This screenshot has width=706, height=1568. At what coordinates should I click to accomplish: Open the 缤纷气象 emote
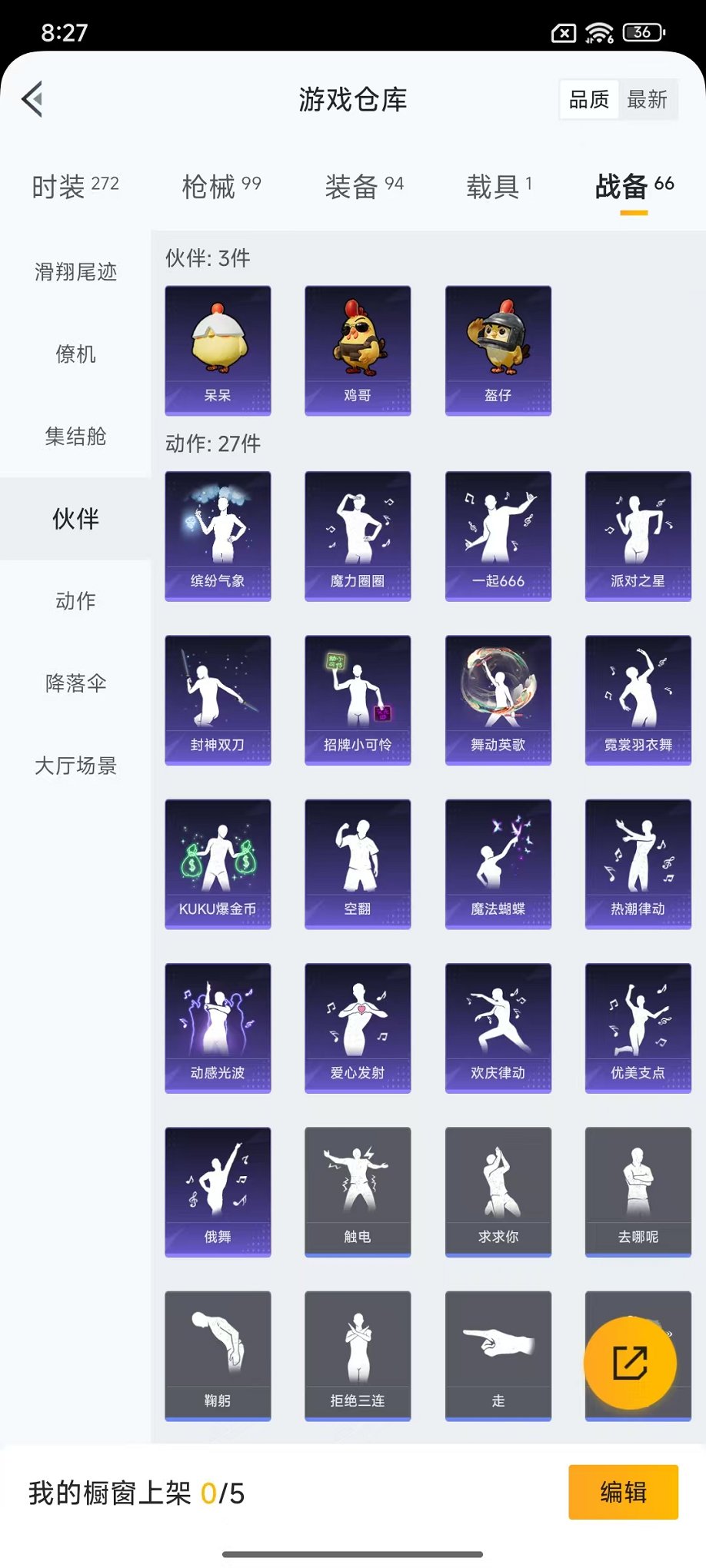[x=218, y=536]
